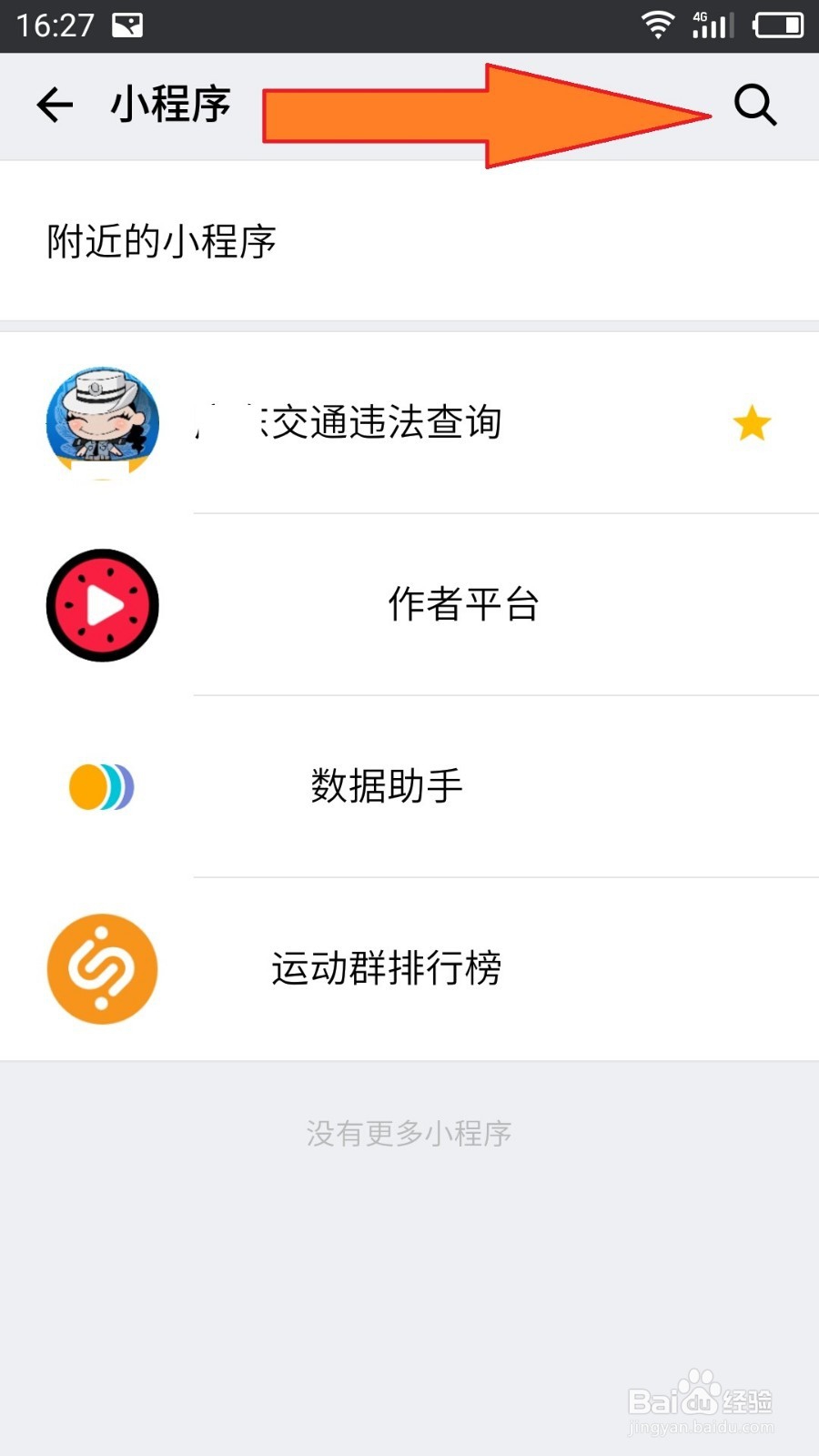Screen dimensions: 819x1456
Task: Go back from the 小程序 page
Action: (55, 105)
